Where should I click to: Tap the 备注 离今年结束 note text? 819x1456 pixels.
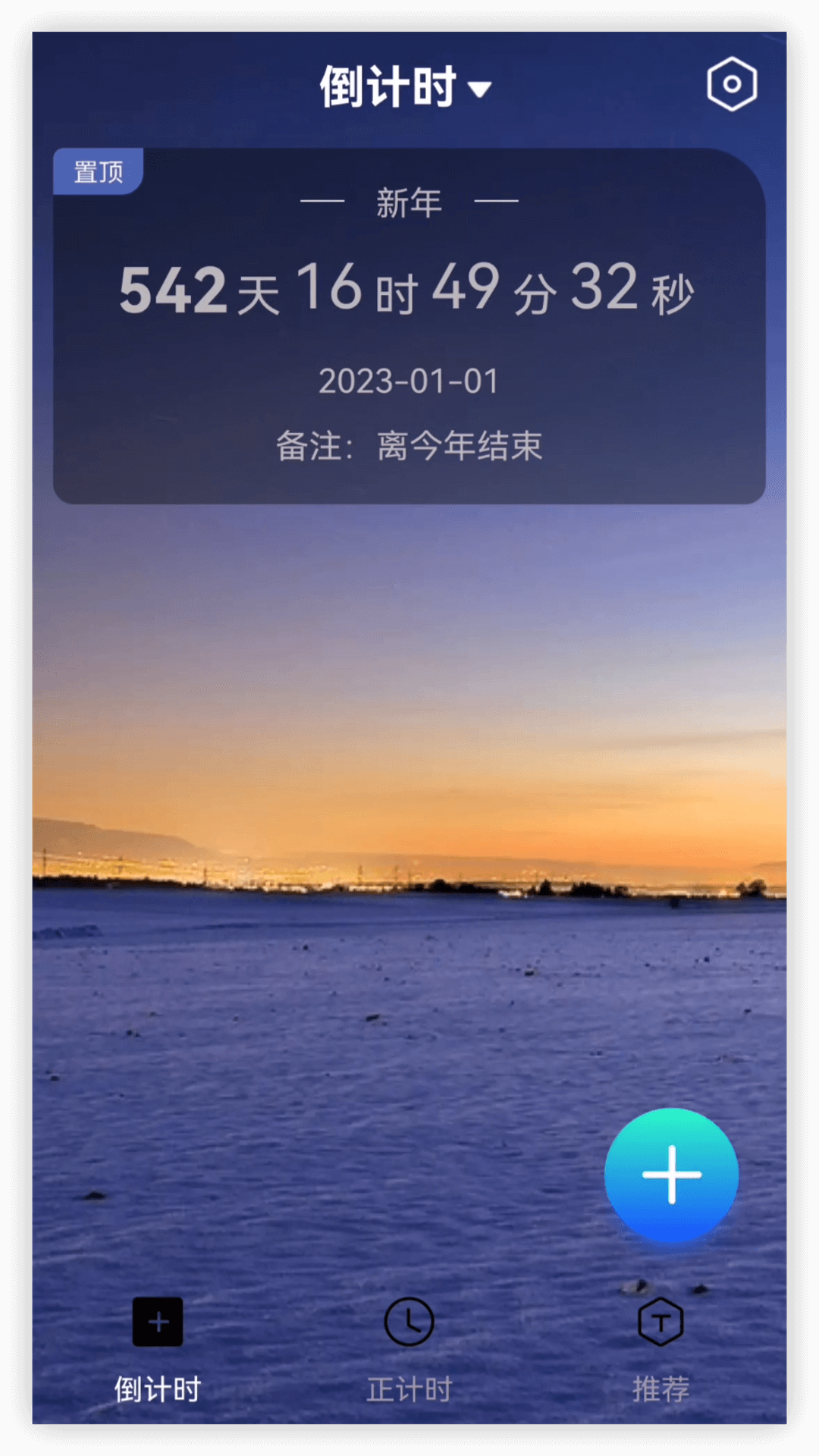(x=409, y=447)
